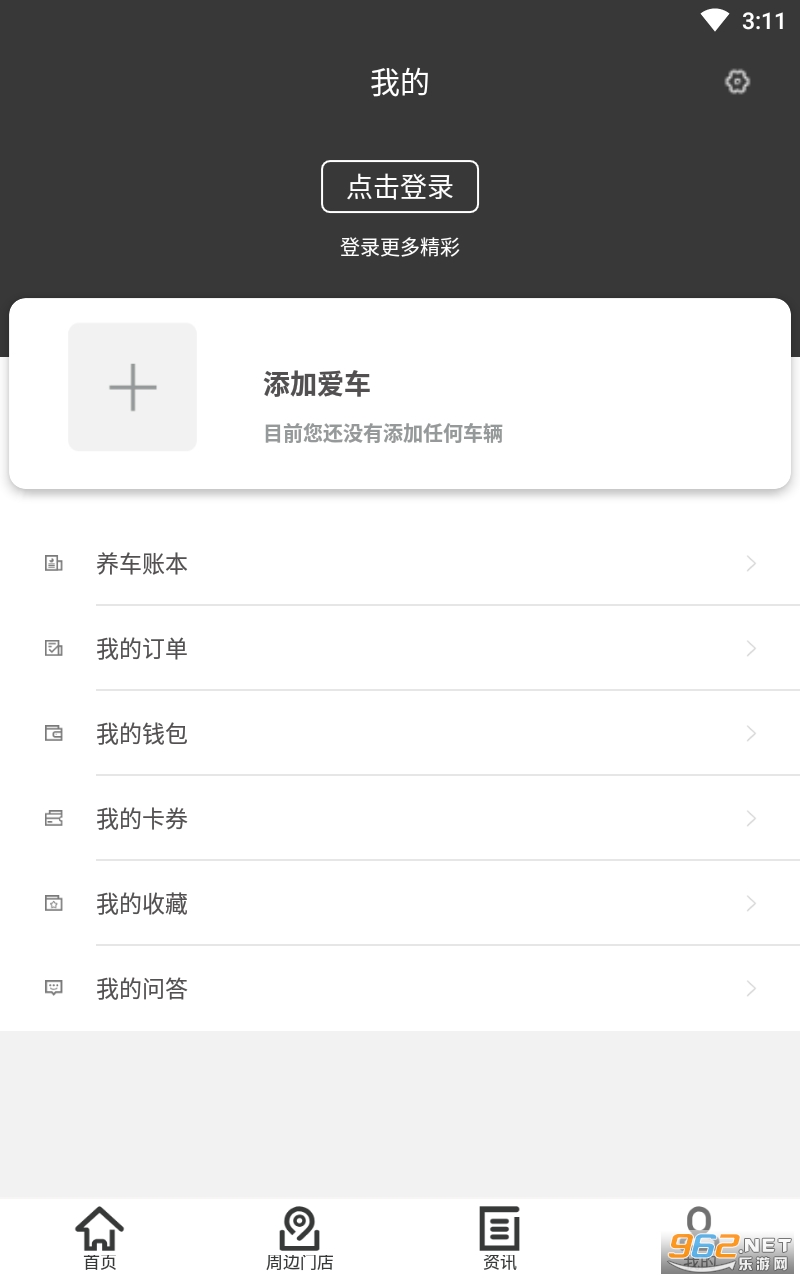The height and width of the screenshot is (1280, 800).
Task: Tap the 点击登录 login button
Action: tap(400, 187)
